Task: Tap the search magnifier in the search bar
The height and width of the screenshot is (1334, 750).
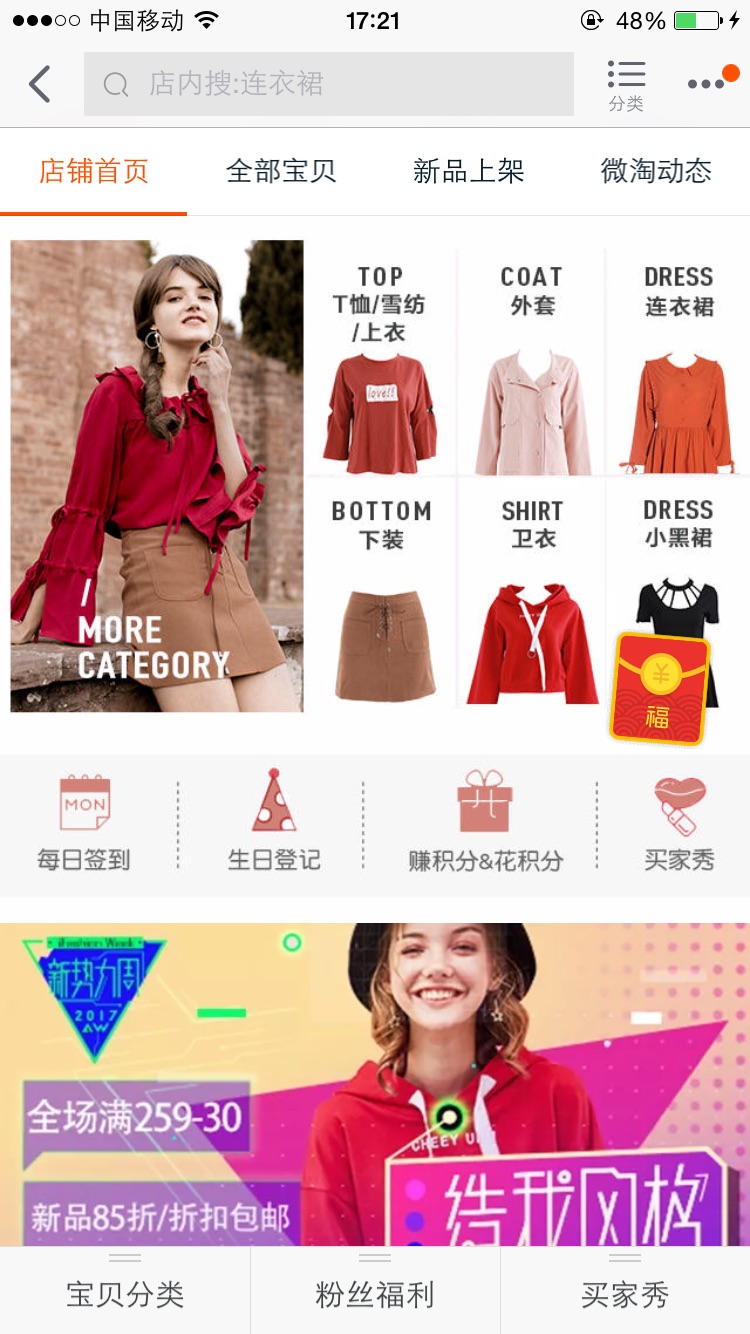Action: tap(114, 84)
